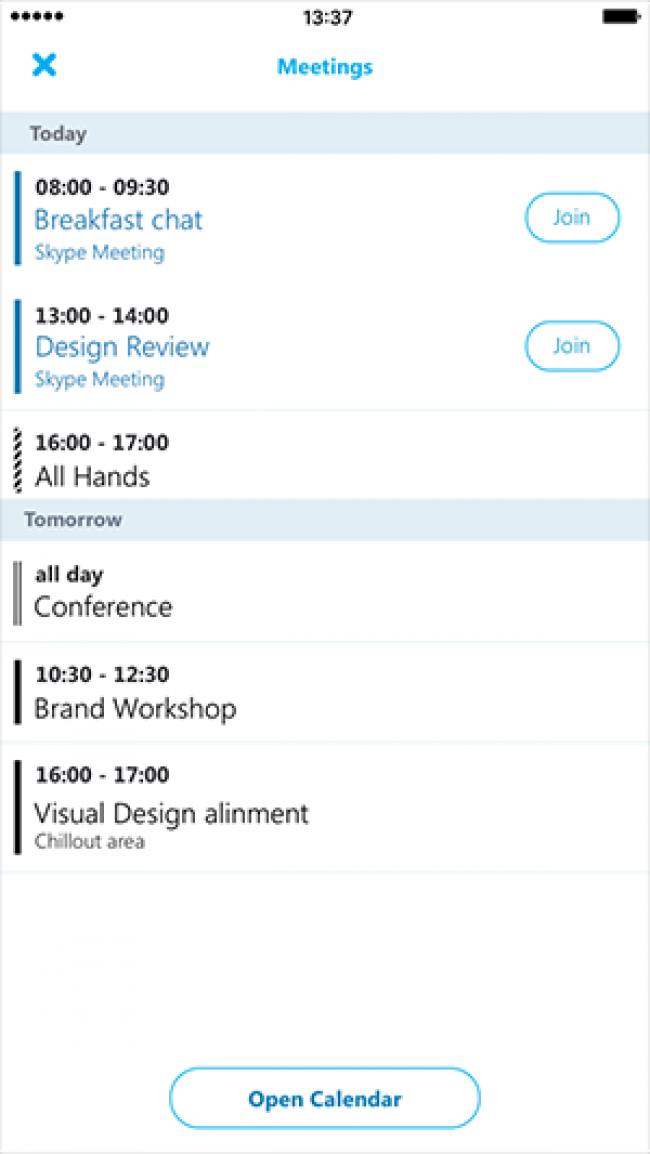Open the Breakfast chat meeting details
This screenshot has height=1154, width=650.
pyautogui.click(x=325, y=218)
